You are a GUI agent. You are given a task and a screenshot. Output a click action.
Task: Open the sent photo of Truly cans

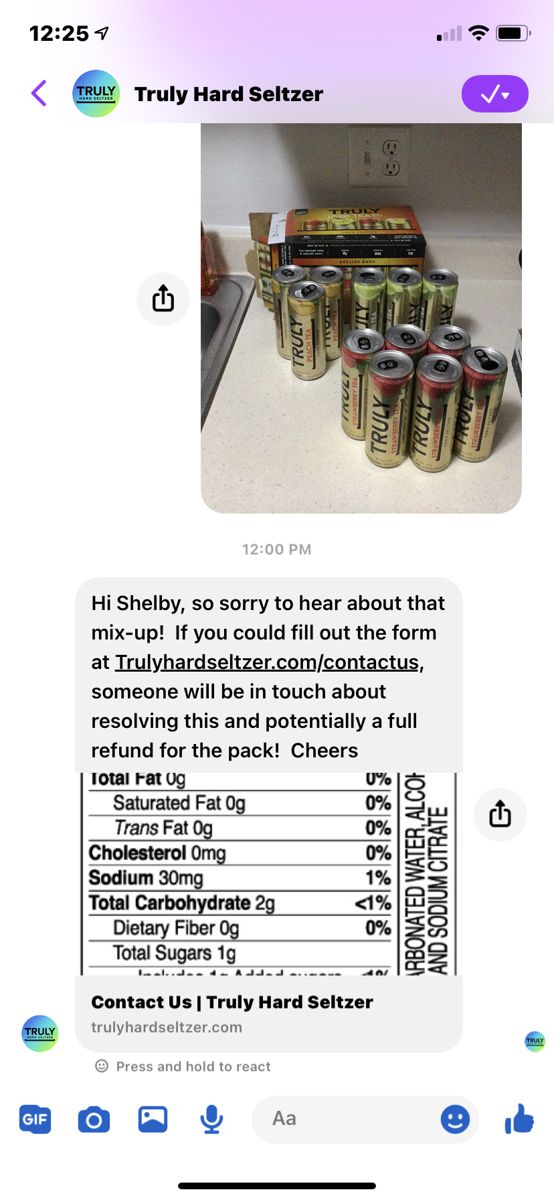[361, 318]
